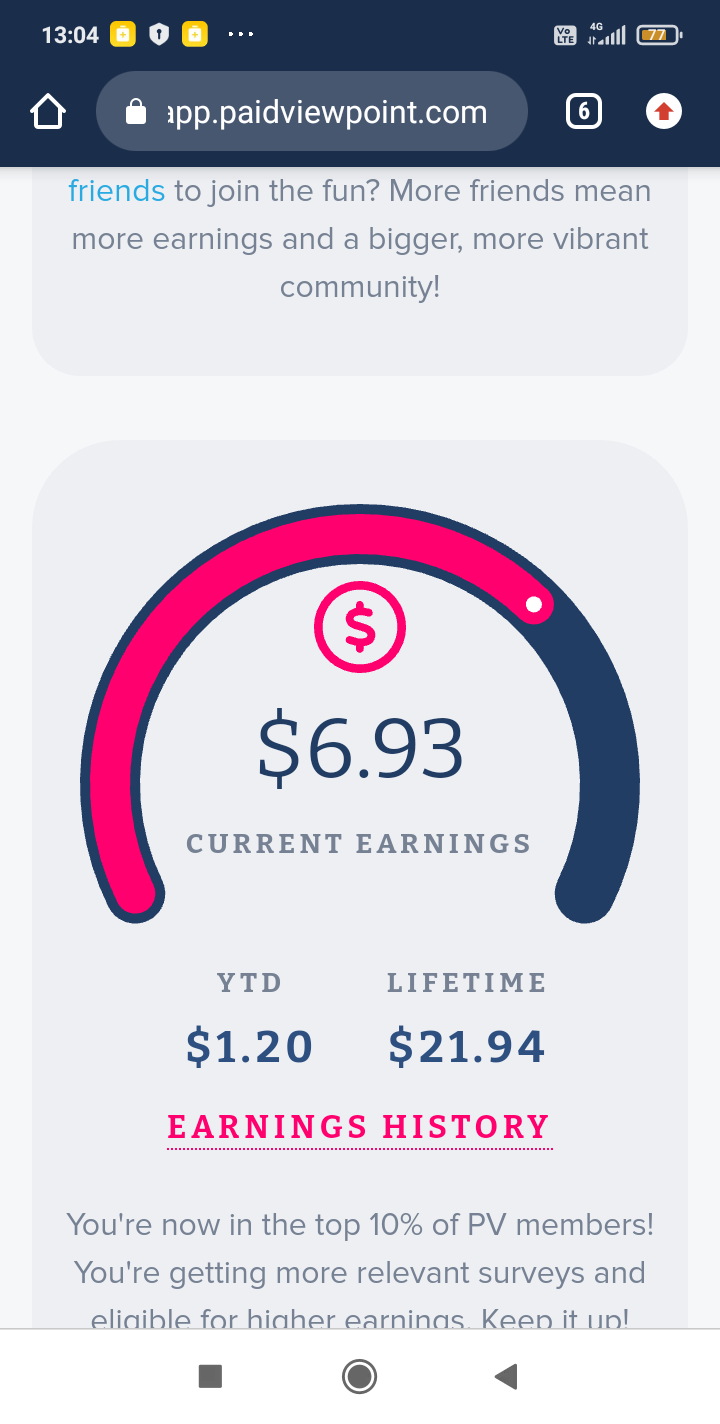
Task: Open the browser update menu icon
Action: click(663, 112)
